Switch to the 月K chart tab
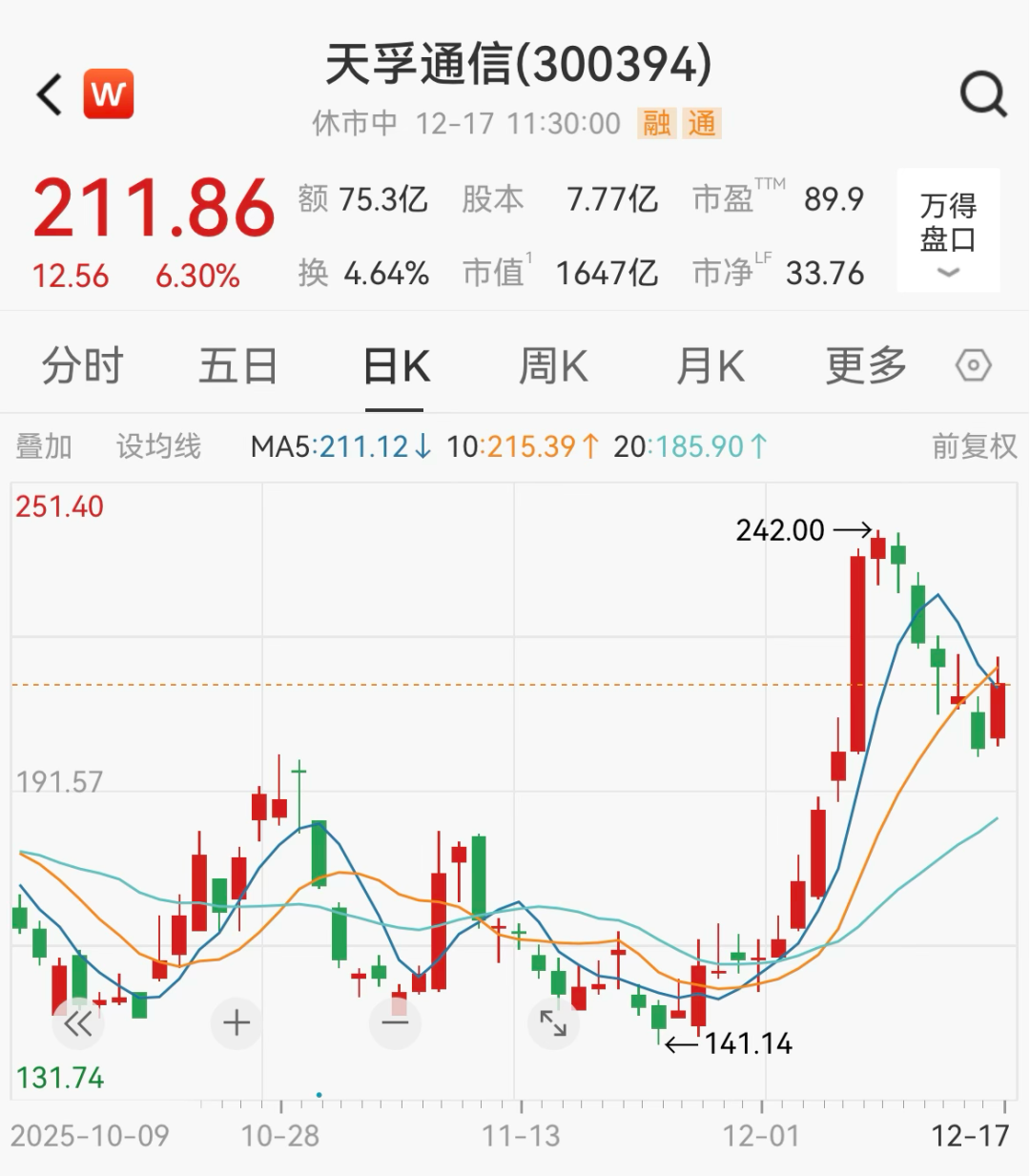This screenshot has width=1030, height=1176. tap(710, 366)
